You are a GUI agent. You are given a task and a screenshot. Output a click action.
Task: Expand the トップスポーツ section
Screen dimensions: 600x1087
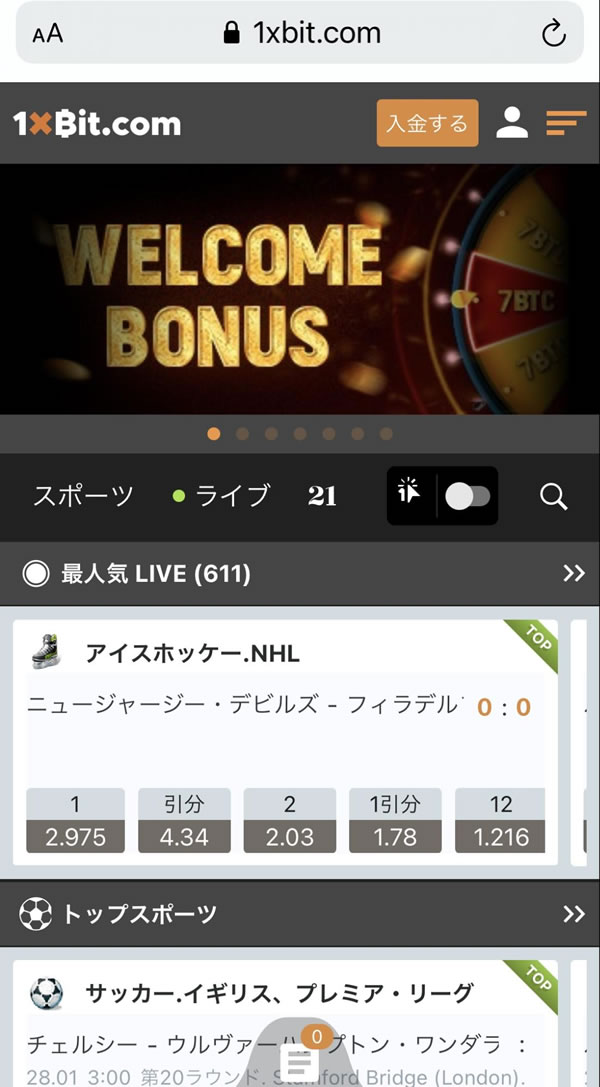tap(573, 914)
